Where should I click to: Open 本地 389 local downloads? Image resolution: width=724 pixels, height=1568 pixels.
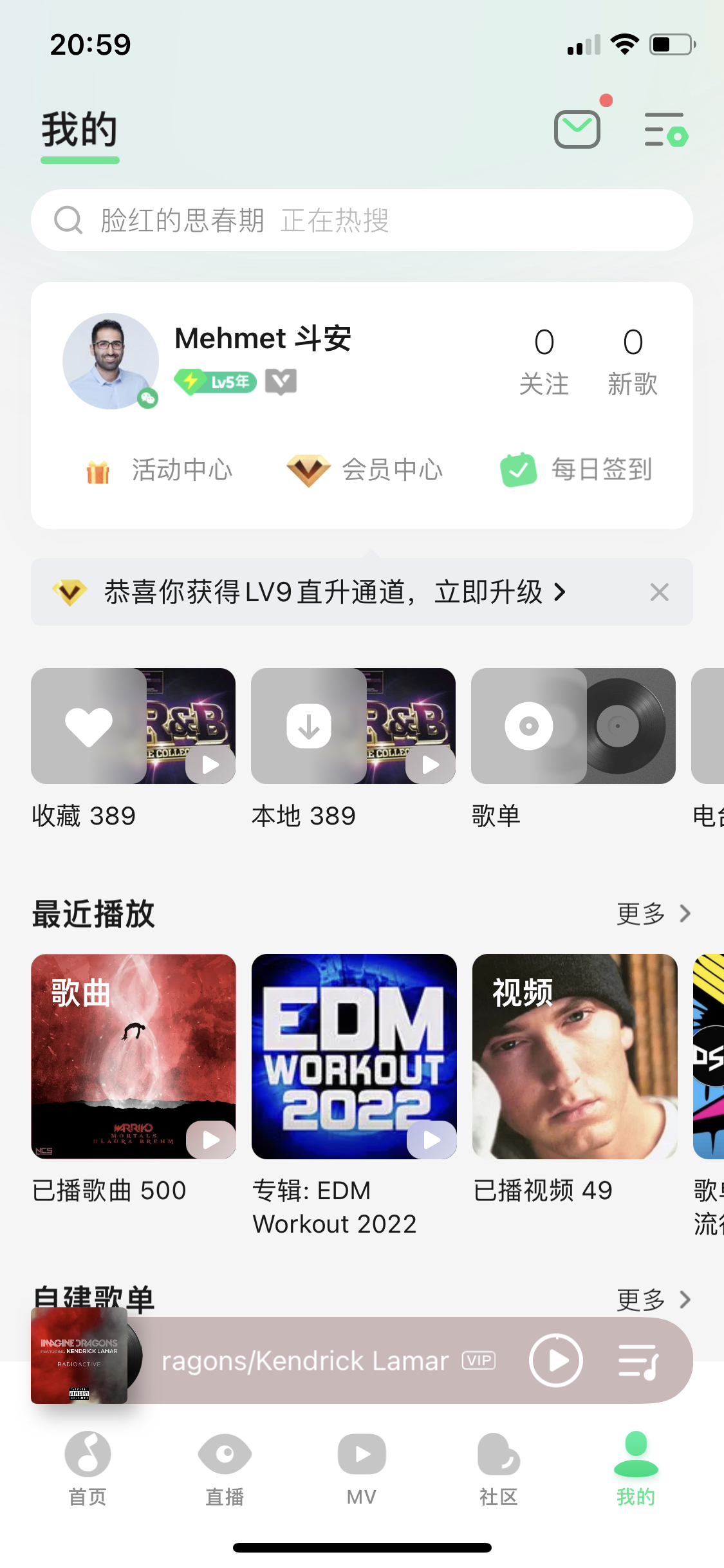[353, 726]
